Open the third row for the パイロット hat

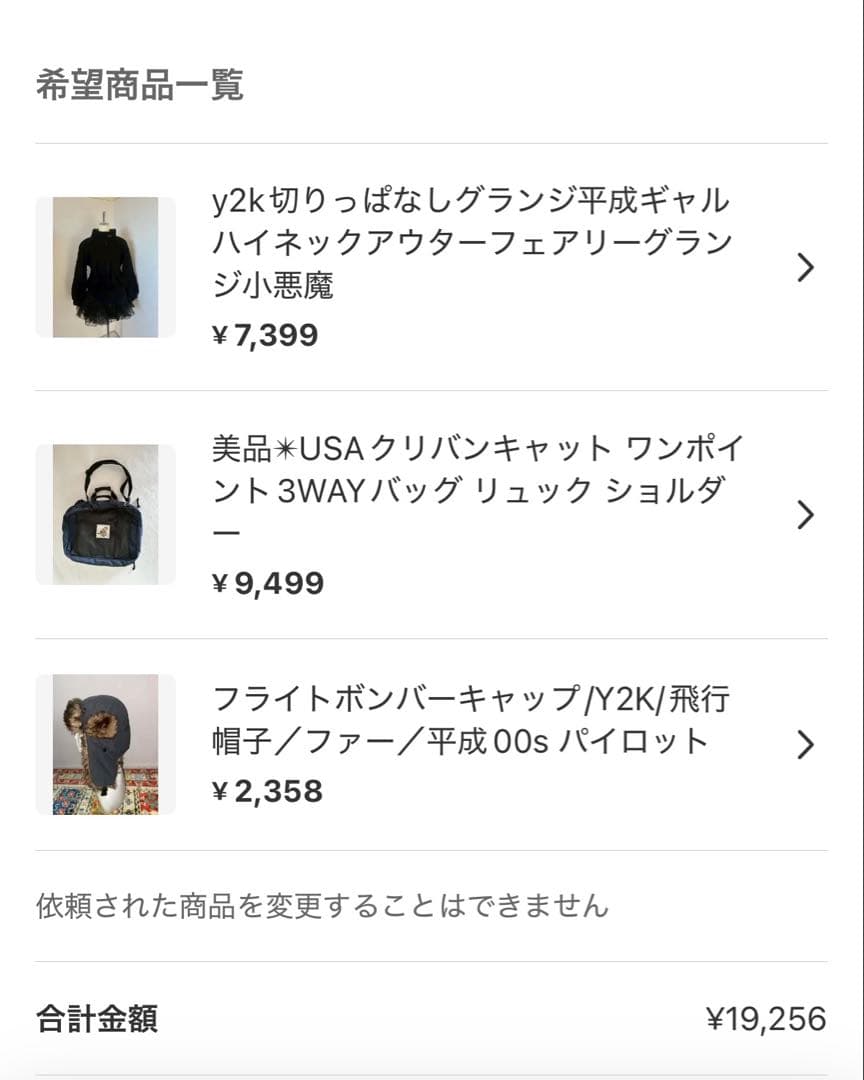pos(430,745)
